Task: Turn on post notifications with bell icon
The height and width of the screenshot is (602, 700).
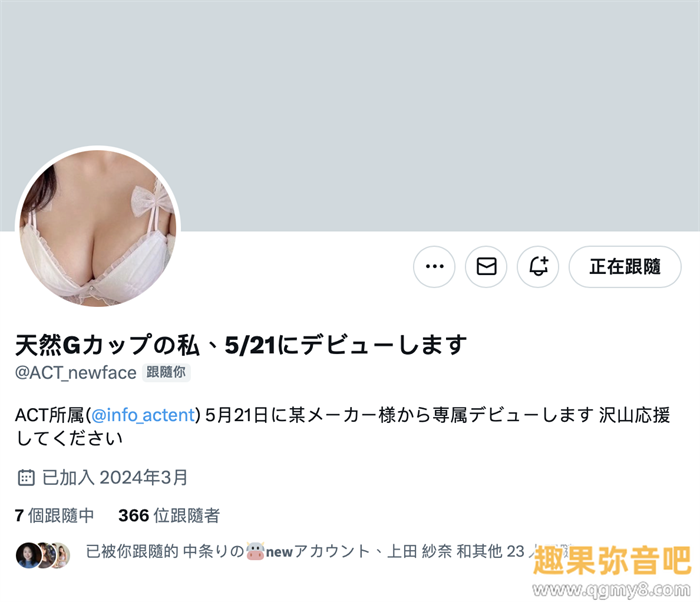Action: tap(539, 267)
